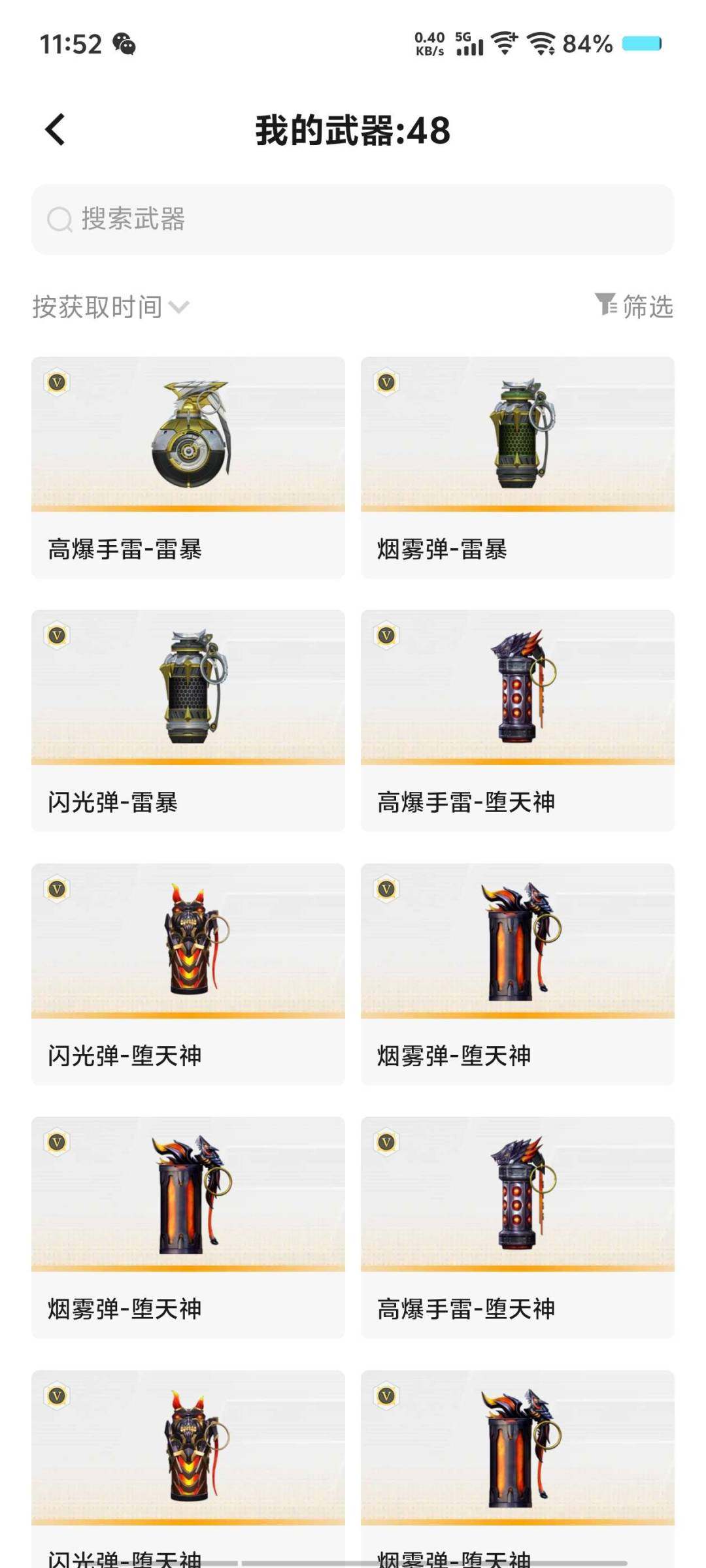The width and height of the screenshot is (706, 1568).
Task: Select the 闪光弹-堕天神 weapon card
Action: (x=188, y=972)
